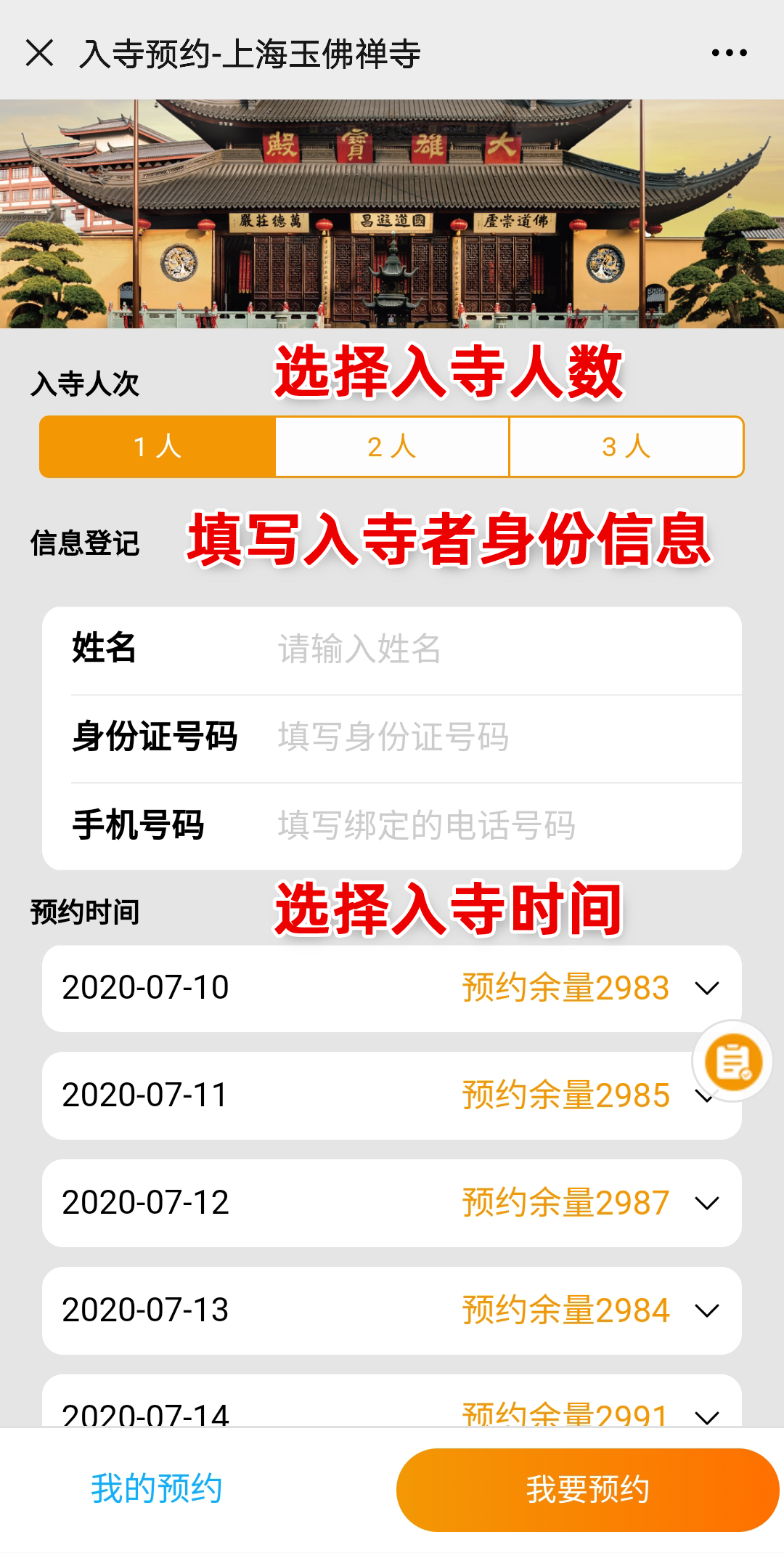Select 1 人 visitor count

pyautogui.click(x=158, y=447)
